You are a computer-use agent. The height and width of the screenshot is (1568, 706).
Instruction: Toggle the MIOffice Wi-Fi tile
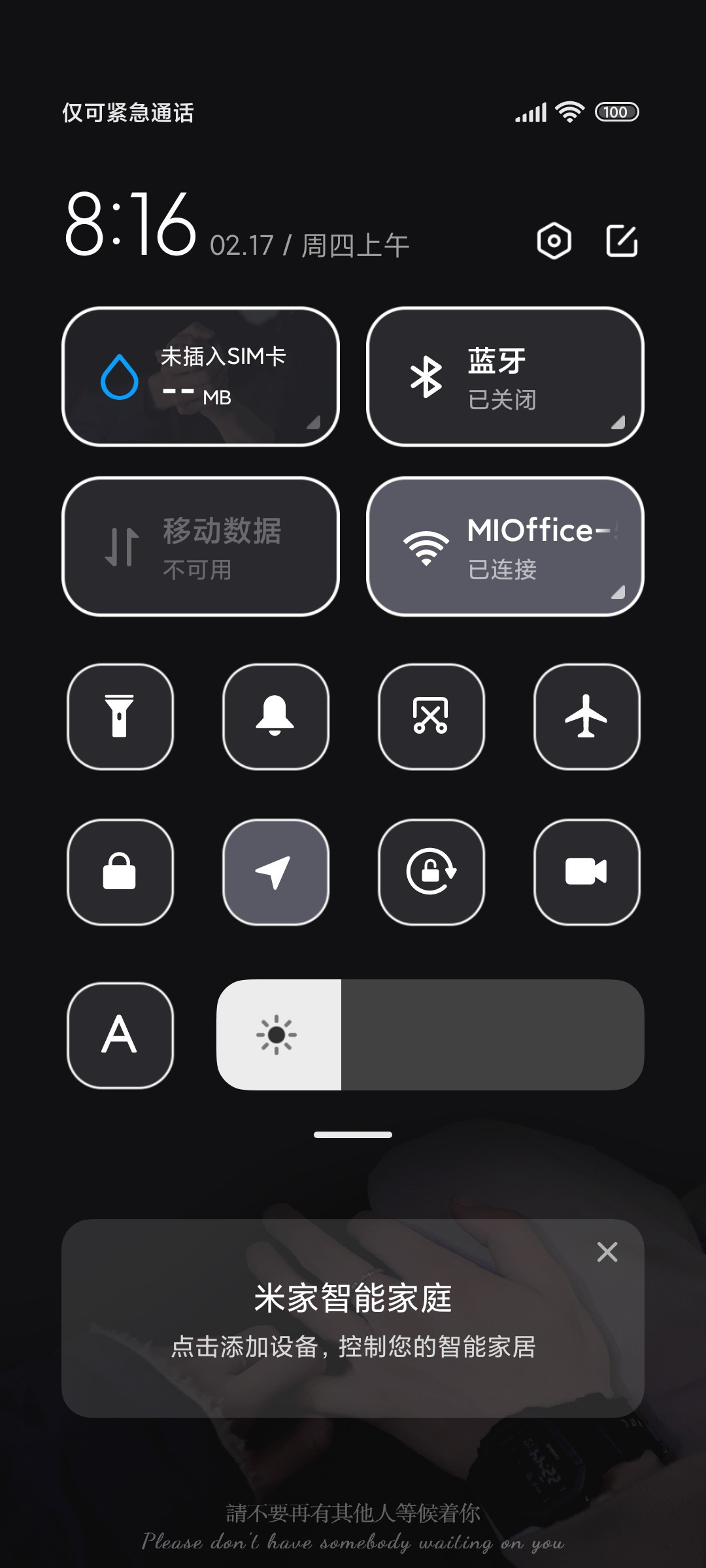tap(505, 547)
